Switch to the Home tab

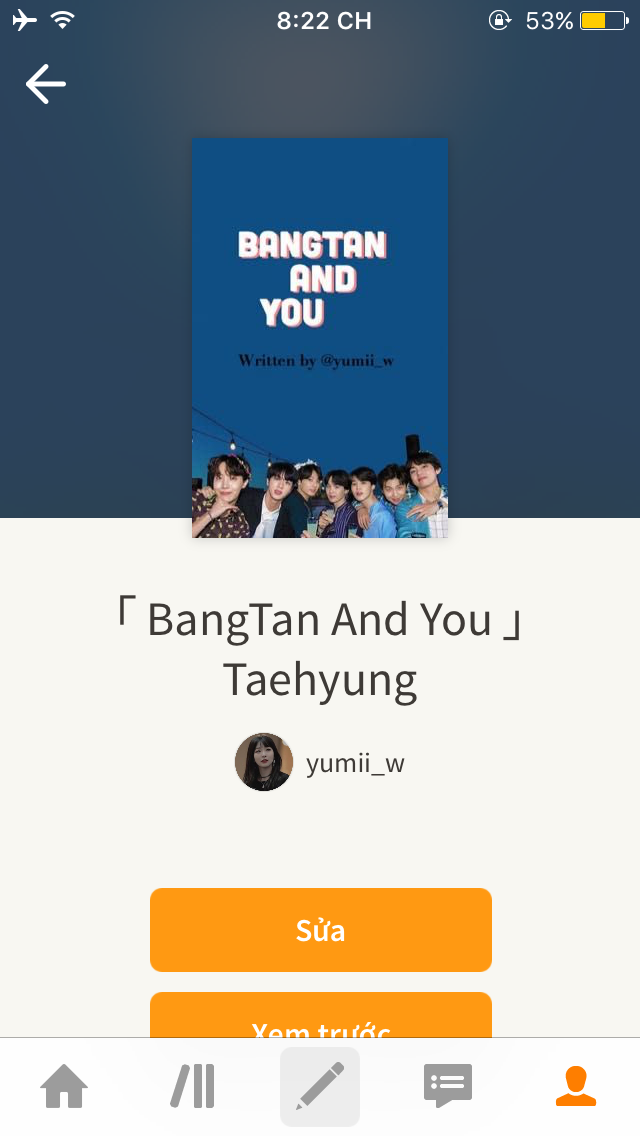tap(64, 1086)
